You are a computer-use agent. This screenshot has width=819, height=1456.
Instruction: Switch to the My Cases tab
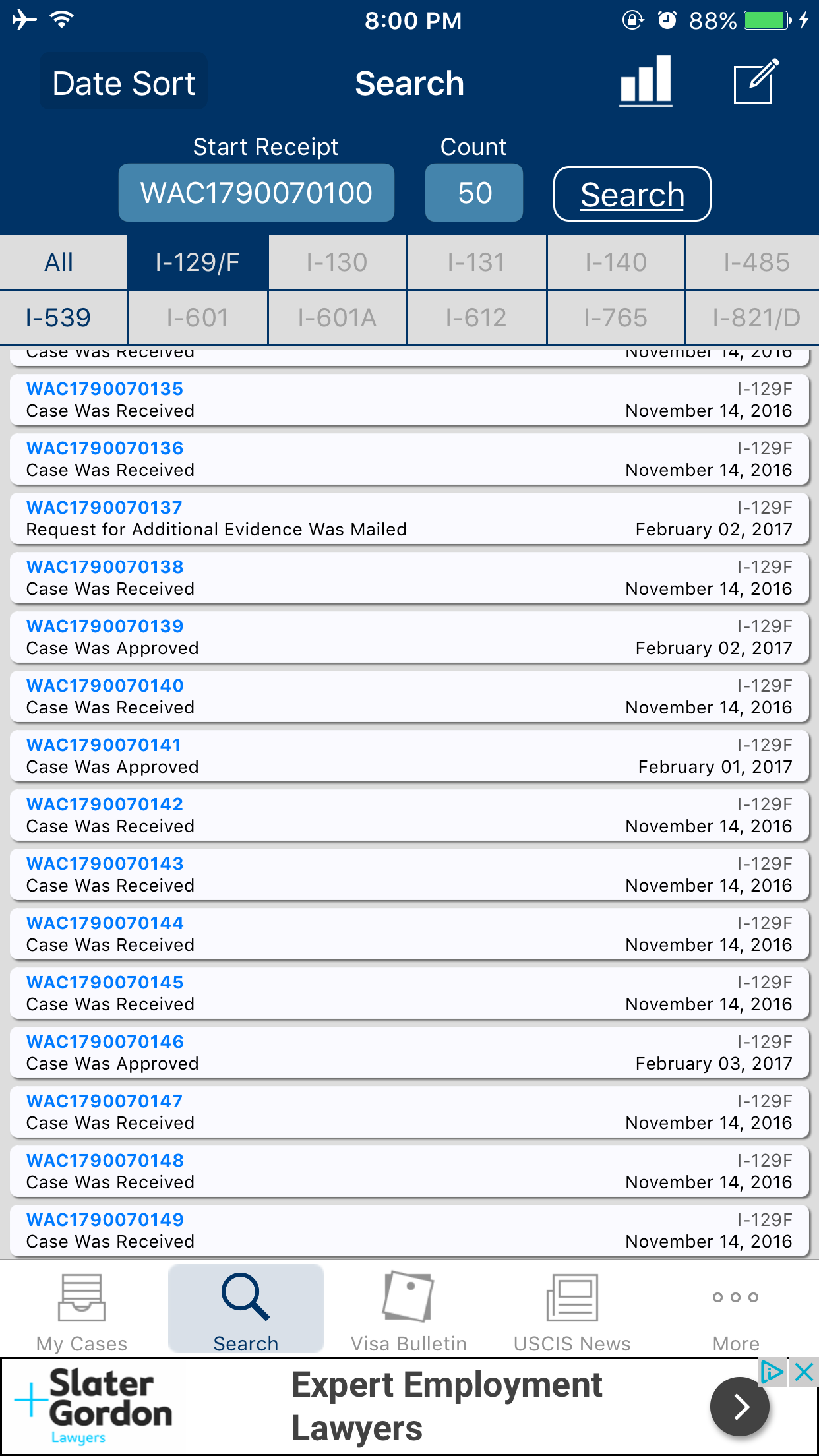[82, 1310]
